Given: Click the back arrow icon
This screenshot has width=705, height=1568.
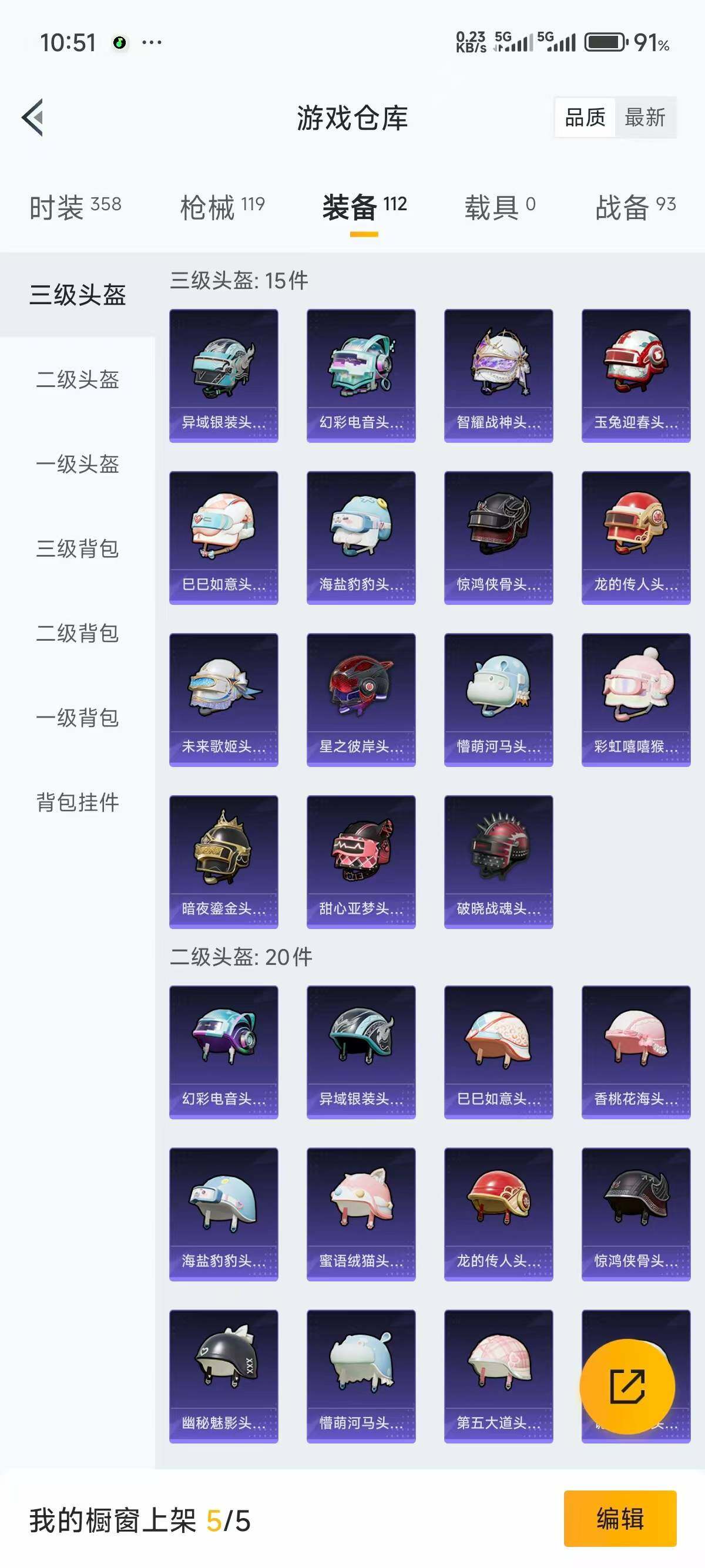Looking at the screenshot, I should click(33, 119).
